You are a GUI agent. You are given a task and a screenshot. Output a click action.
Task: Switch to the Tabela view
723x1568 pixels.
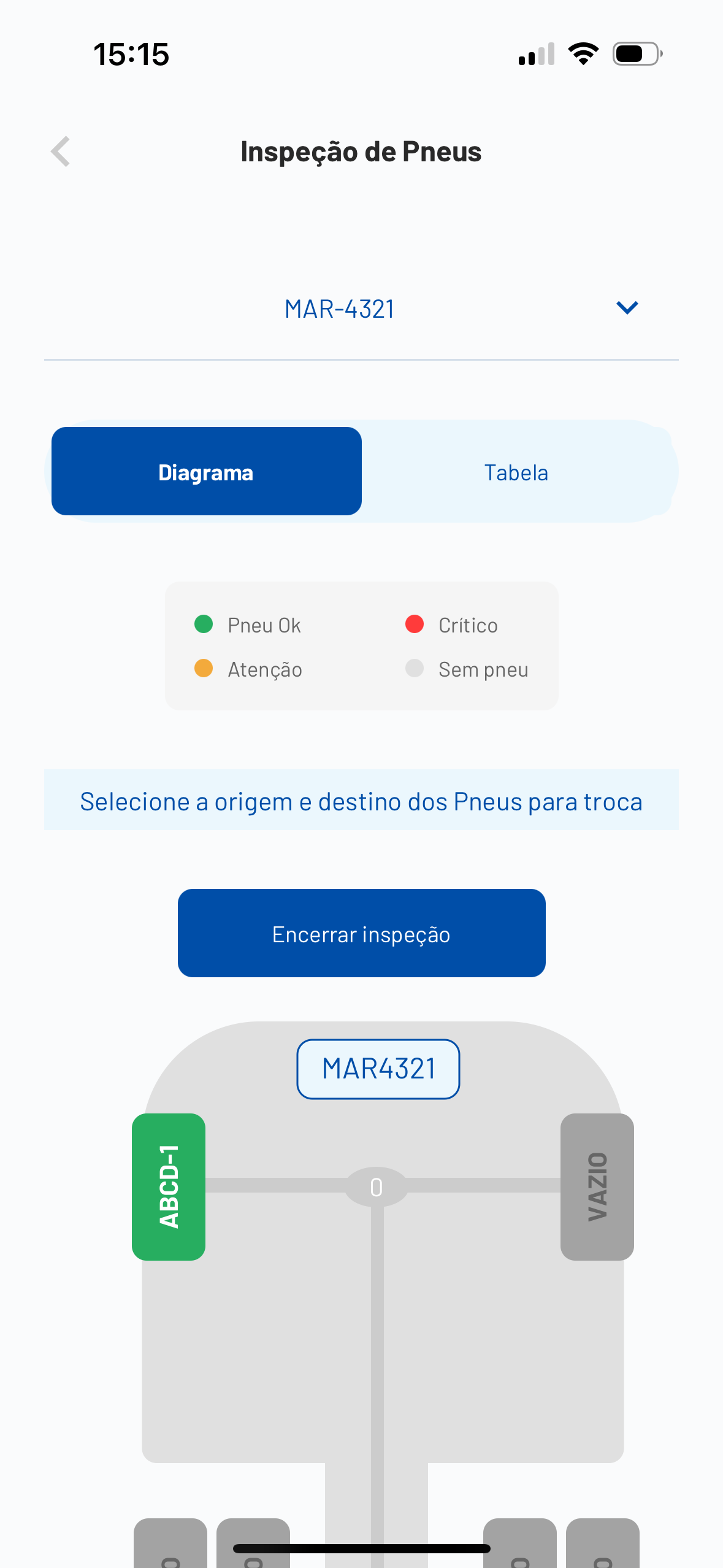pos(516,473)
